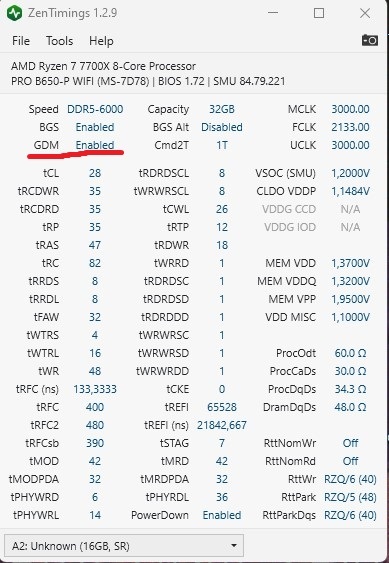Open the Tools menu

[59, 41]
